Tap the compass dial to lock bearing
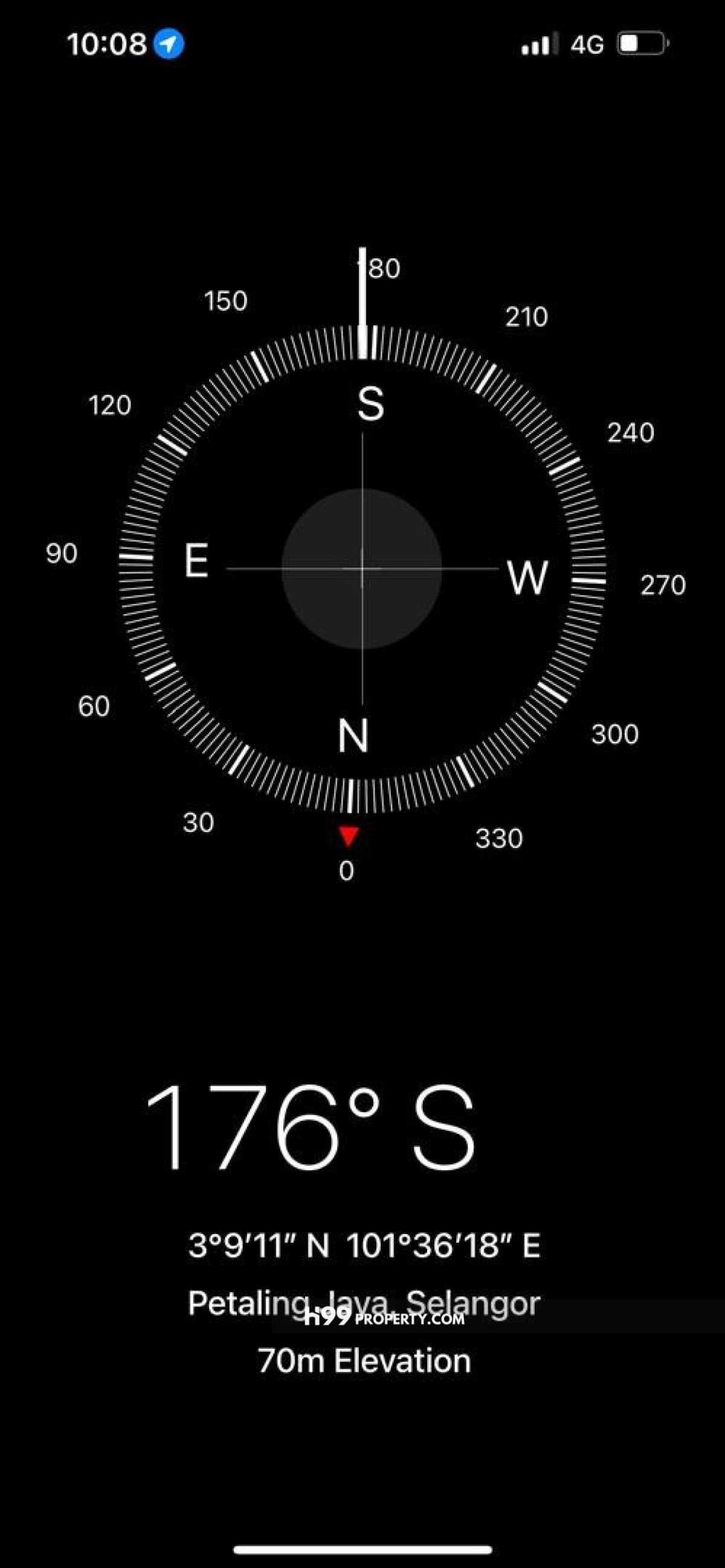The width and height of the screenshot is (725, 1568). (x=362, y=569)
